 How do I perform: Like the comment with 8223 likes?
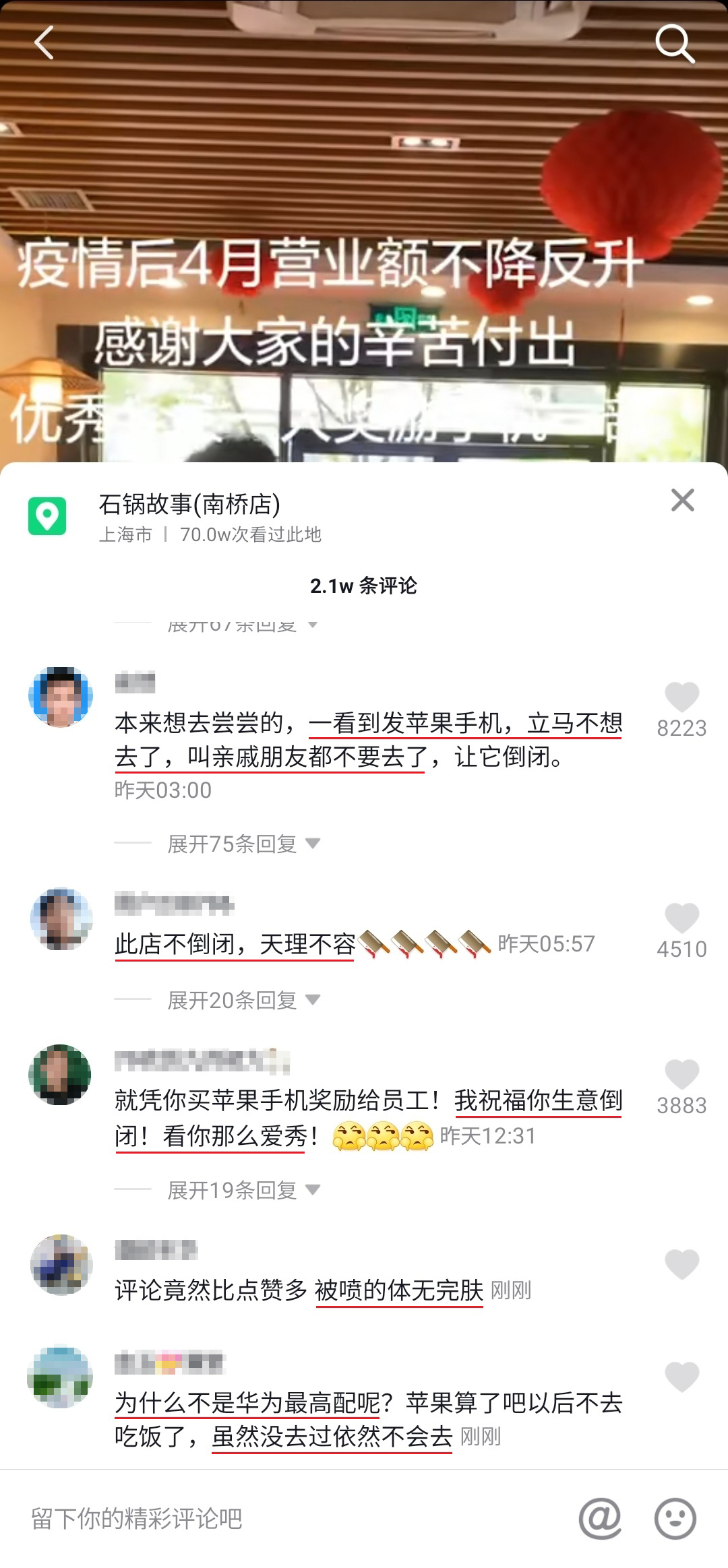click(681, 697)
